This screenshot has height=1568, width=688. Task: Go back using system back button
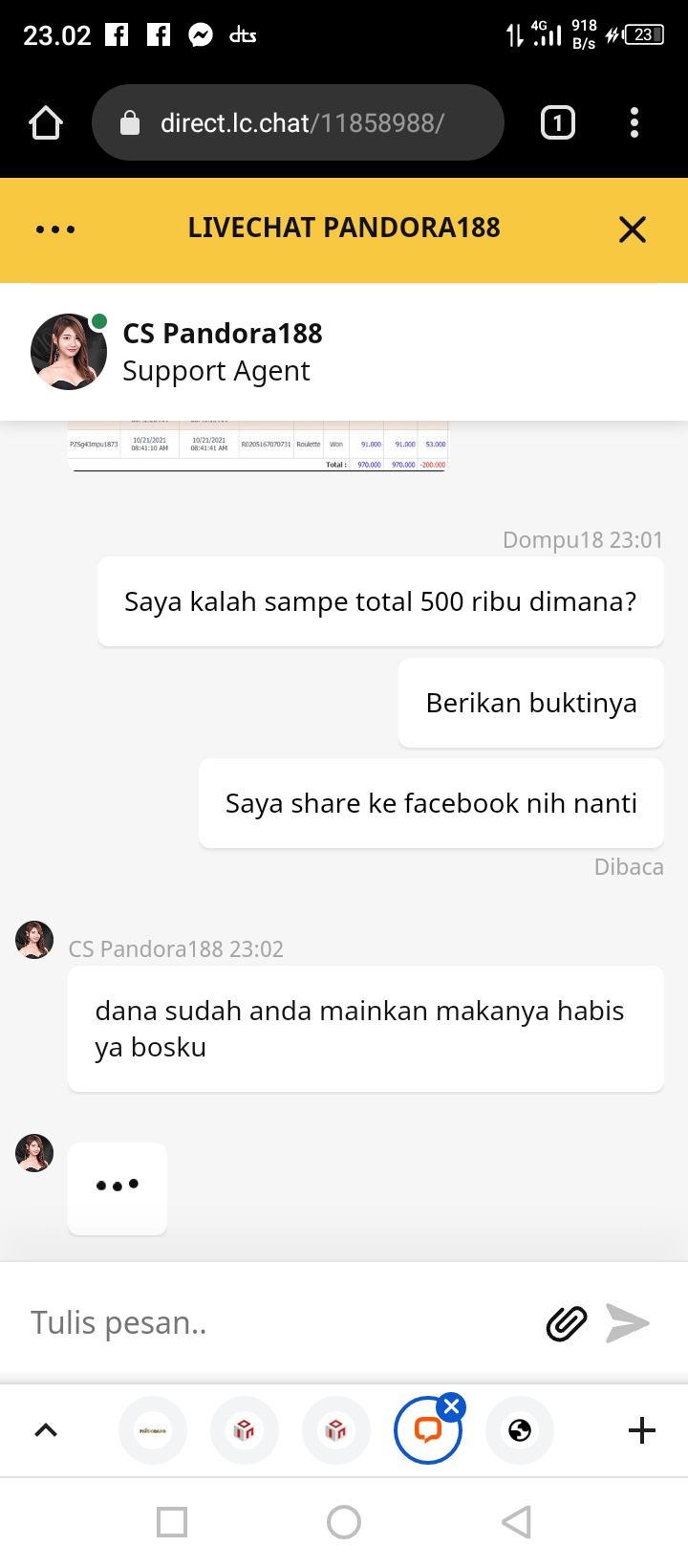click(x=516, y=1522)
